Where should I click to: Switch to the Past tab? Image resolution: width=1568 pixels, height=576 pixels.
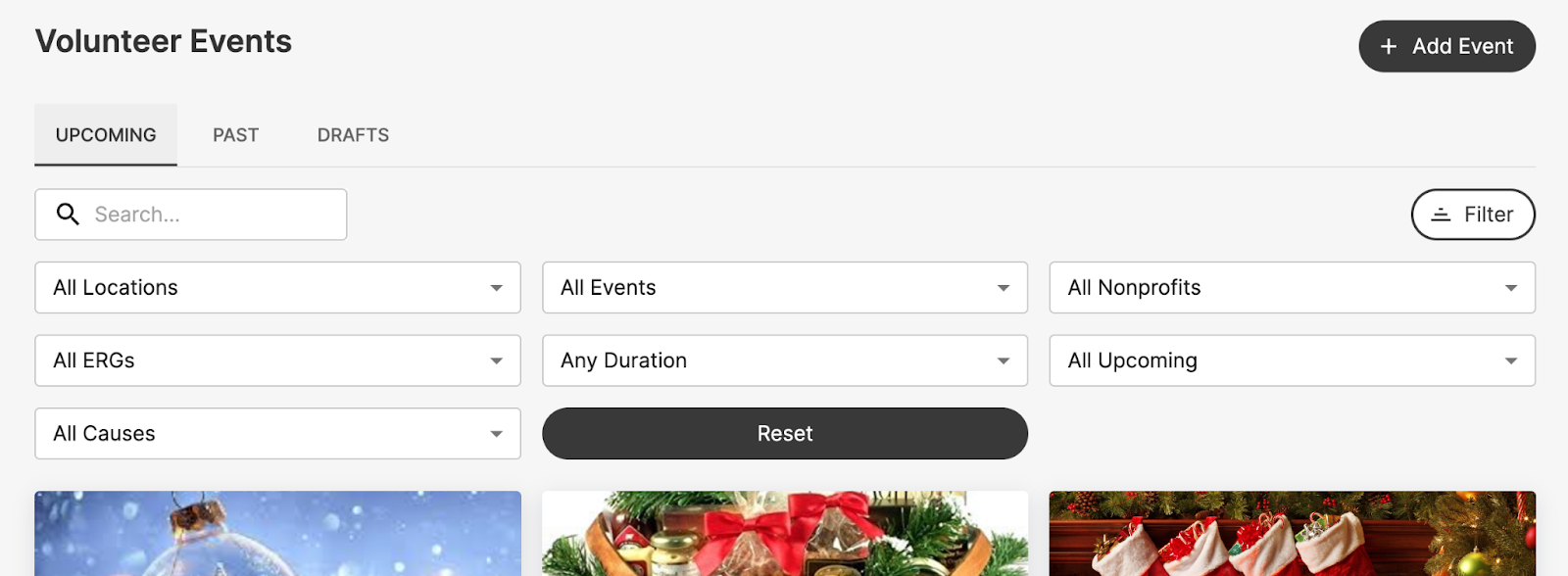[236, 135]
